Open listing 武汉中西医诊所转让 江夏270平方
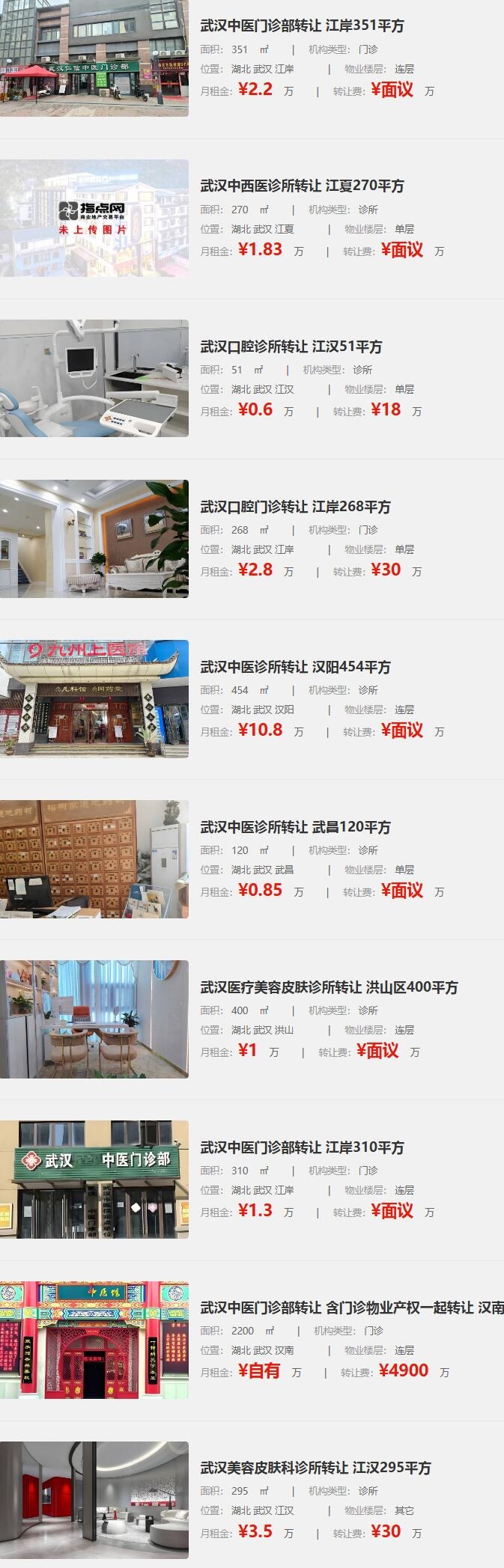 (302, 186)
